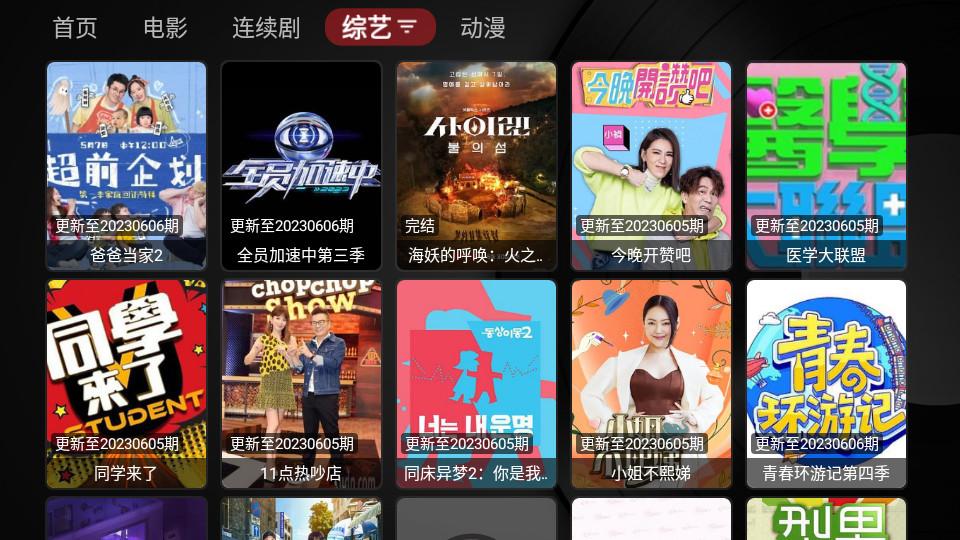The image size is (960, 540).
Task: Switch to the 首页 tab
Action: (75, 28)
